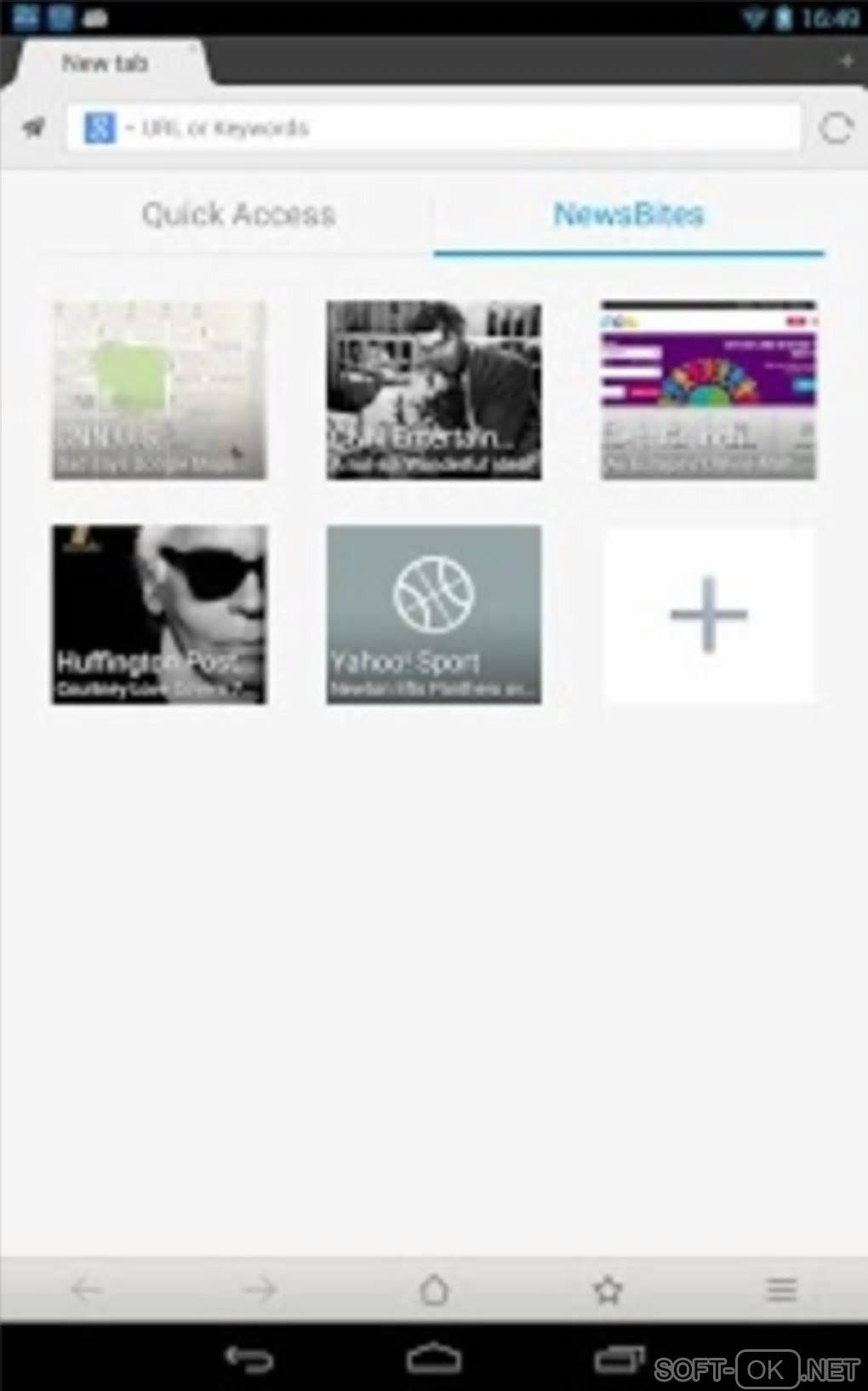Tap the URL or Keywords address field
This screenshot has height=1391, width=868.
(460, 129)
